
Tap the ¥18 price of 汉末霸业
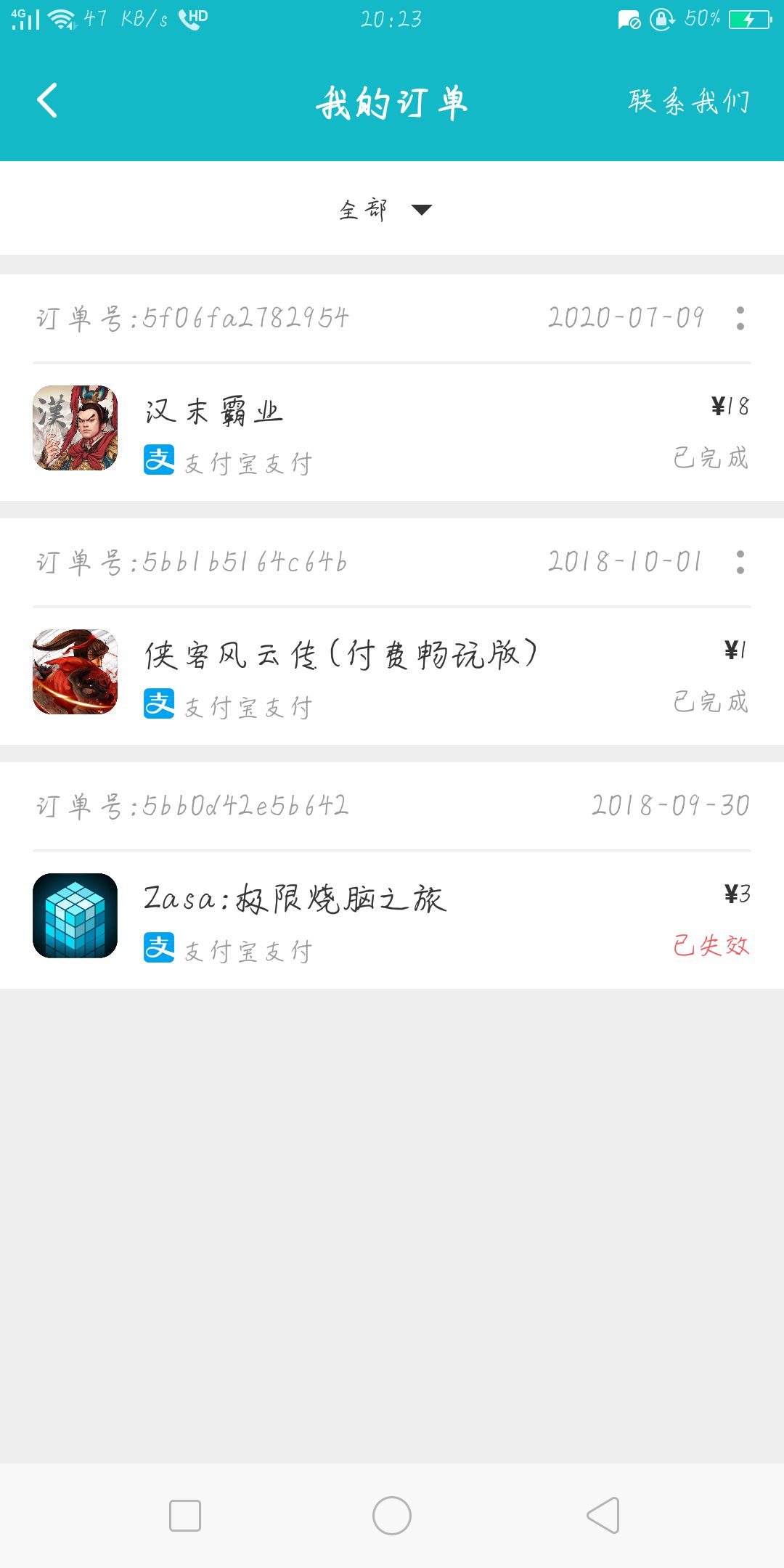pyautogui.click(x=730, y=407)
